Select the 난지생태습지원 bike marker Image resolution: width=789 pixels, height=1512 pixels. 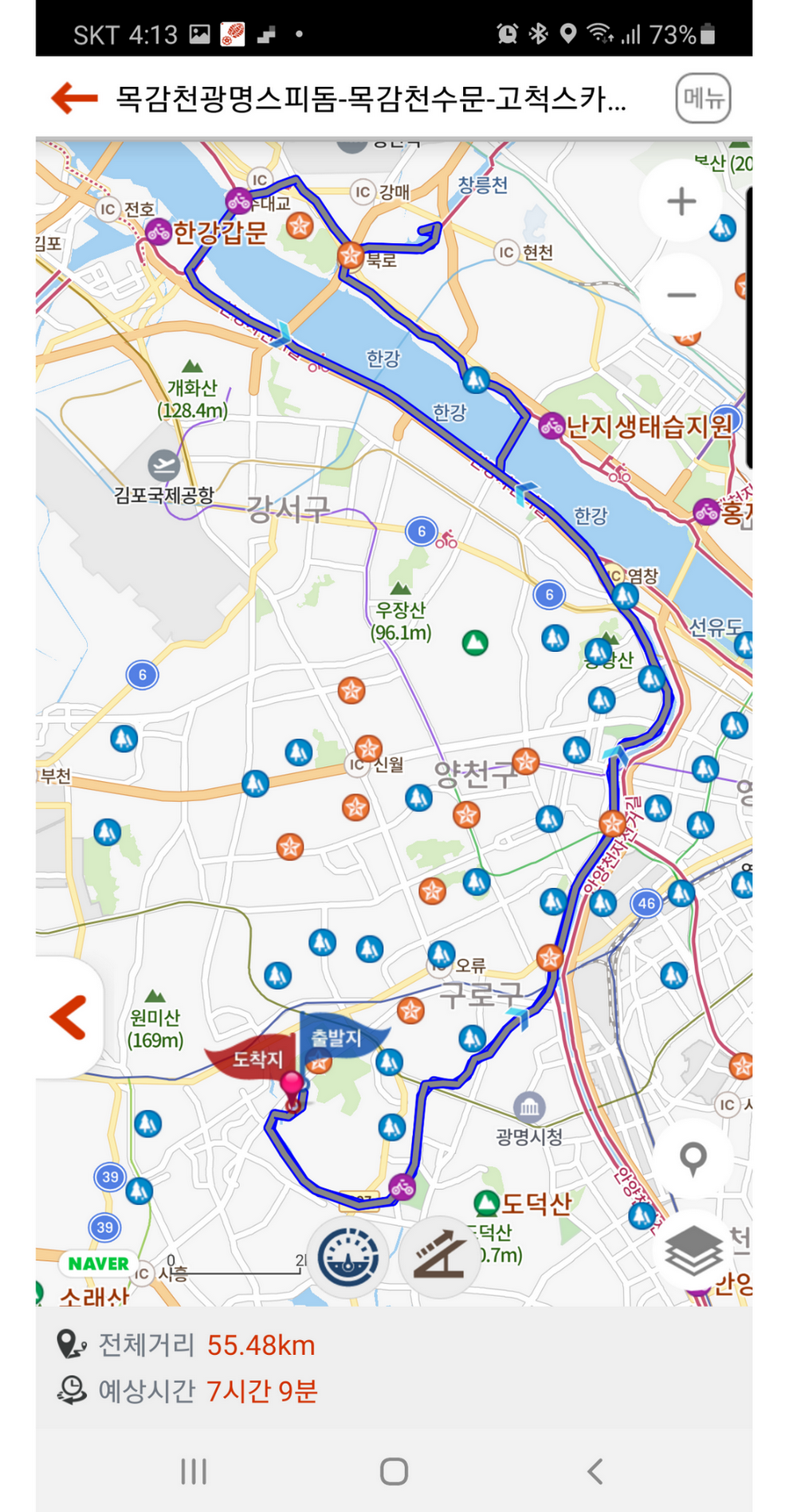[552, 426]
